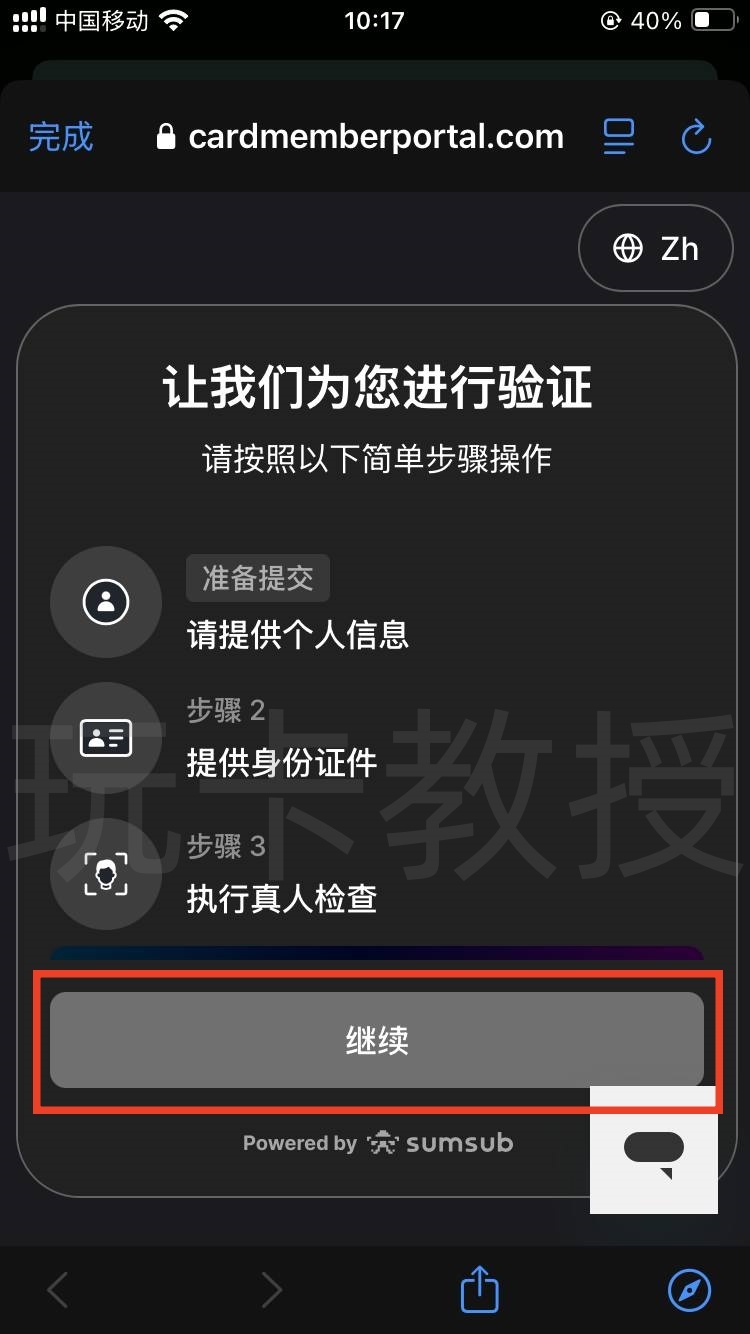The image size is (750, 1334).
Task: Tap 继续 to continue verification
Action: click(x=377, y=1040)
